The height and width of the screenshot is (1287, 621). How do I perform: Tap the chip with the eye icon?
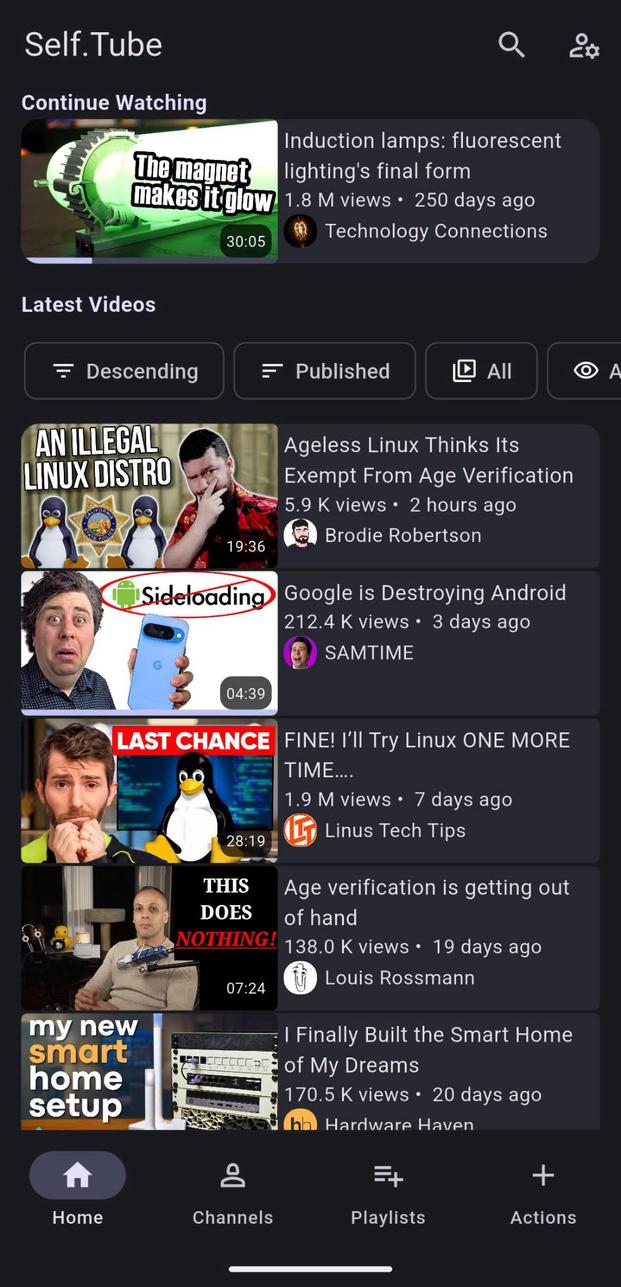point(585,371)
